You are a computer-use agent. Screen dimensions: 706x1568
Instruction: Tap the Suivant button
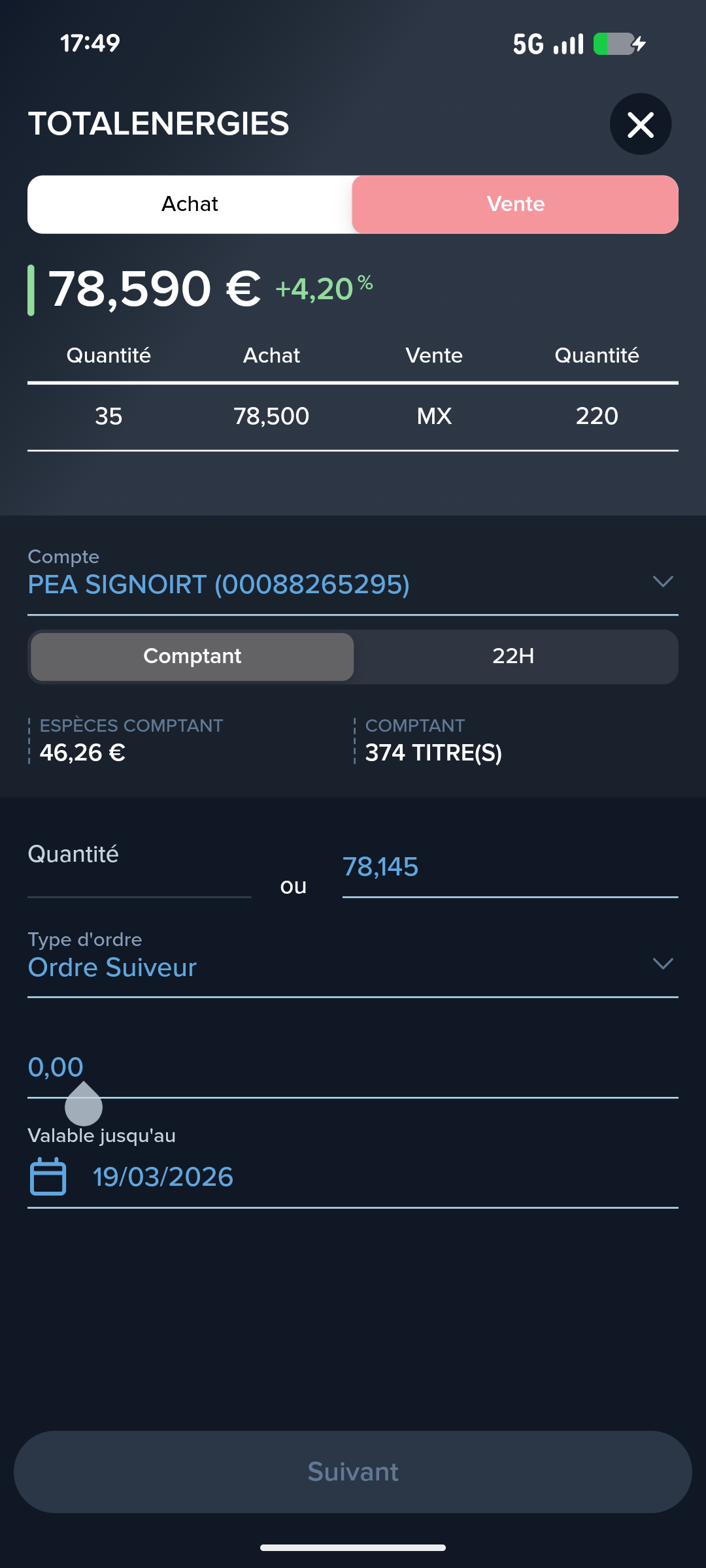[x=353, y=1472]
